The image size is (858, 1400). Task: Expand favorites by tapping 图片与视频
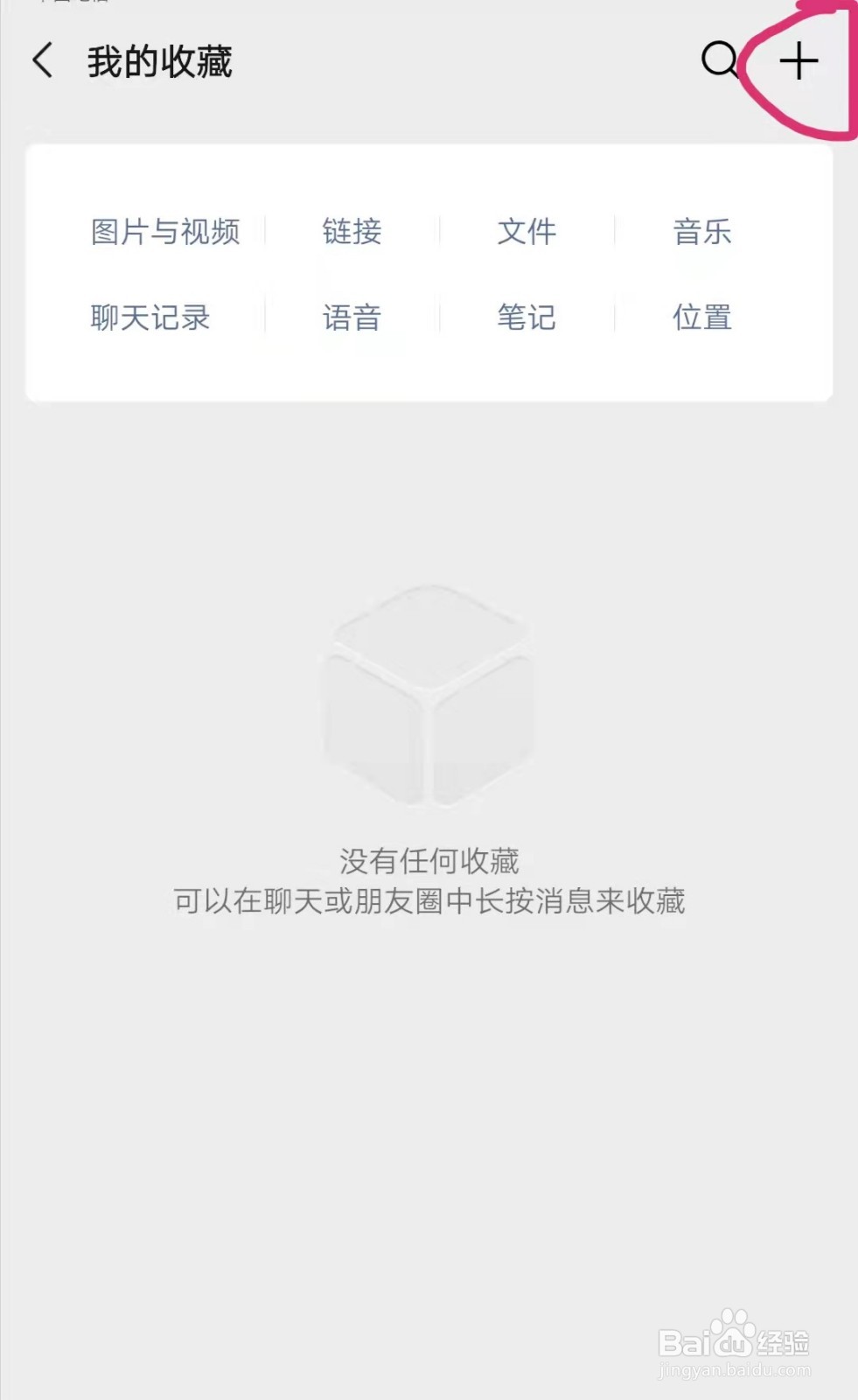[x=164, y=232]
